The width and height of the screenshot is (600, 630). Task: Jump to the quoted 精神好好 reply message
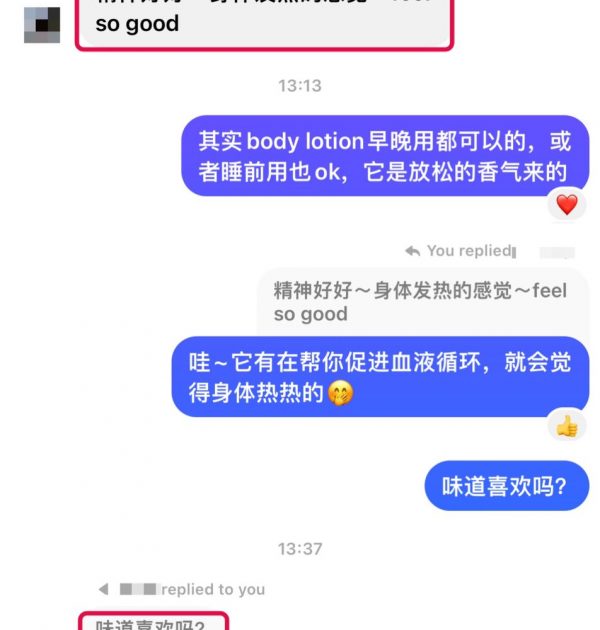point(420,301)
